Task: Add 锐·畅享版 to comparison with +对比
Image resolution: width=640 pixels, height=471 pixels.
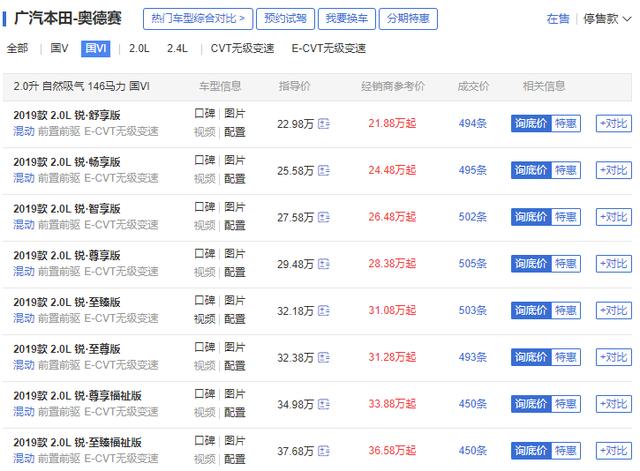Action: tap(613, 170)
